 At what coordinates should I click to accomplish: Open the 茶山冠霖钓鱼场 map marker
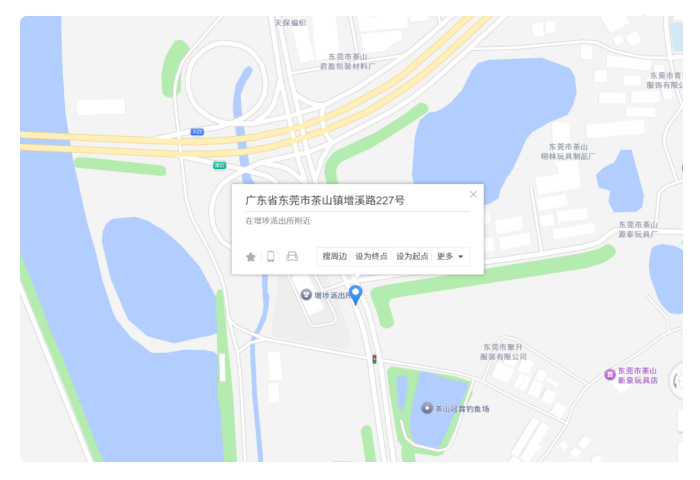pyautogui.click(x=427, y=408)
